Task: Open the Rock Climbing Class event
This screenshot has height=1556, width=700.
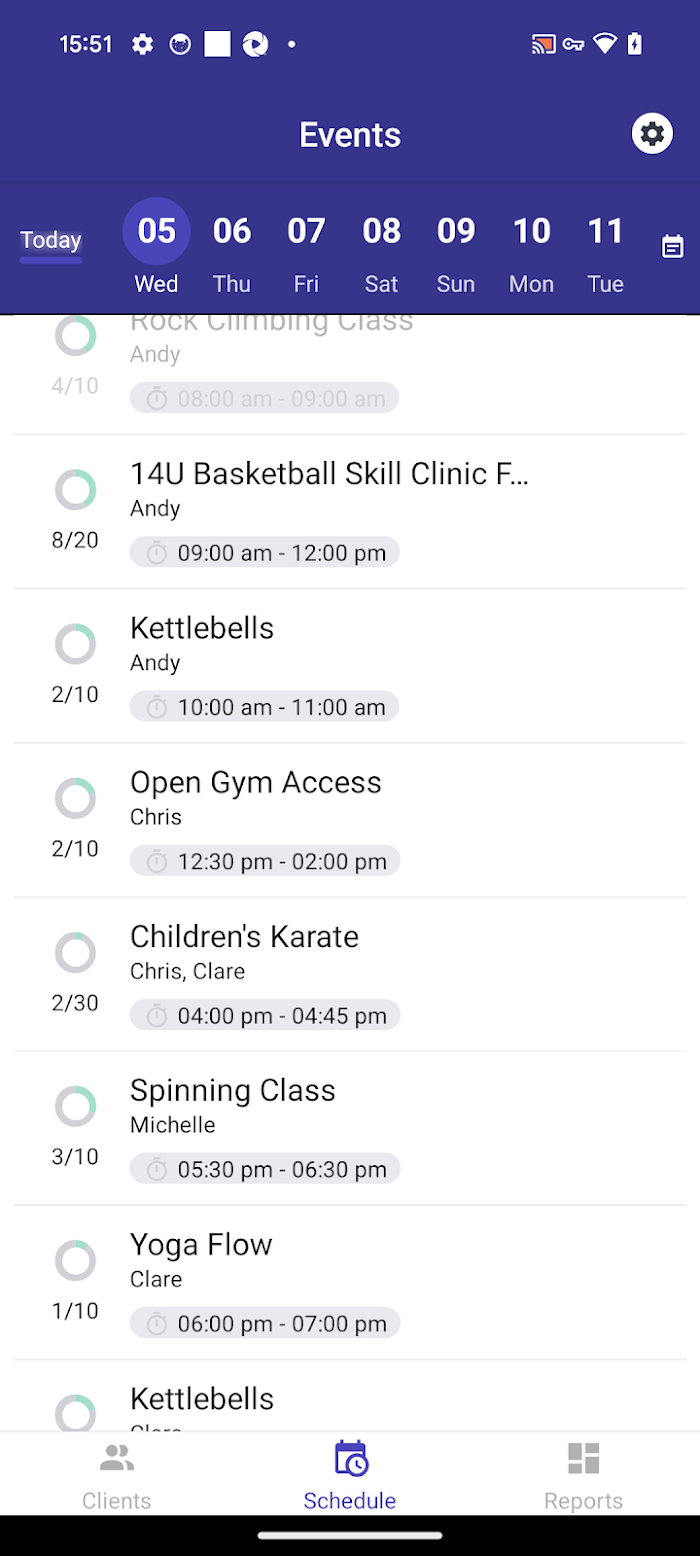Action: tap(350, 375)
